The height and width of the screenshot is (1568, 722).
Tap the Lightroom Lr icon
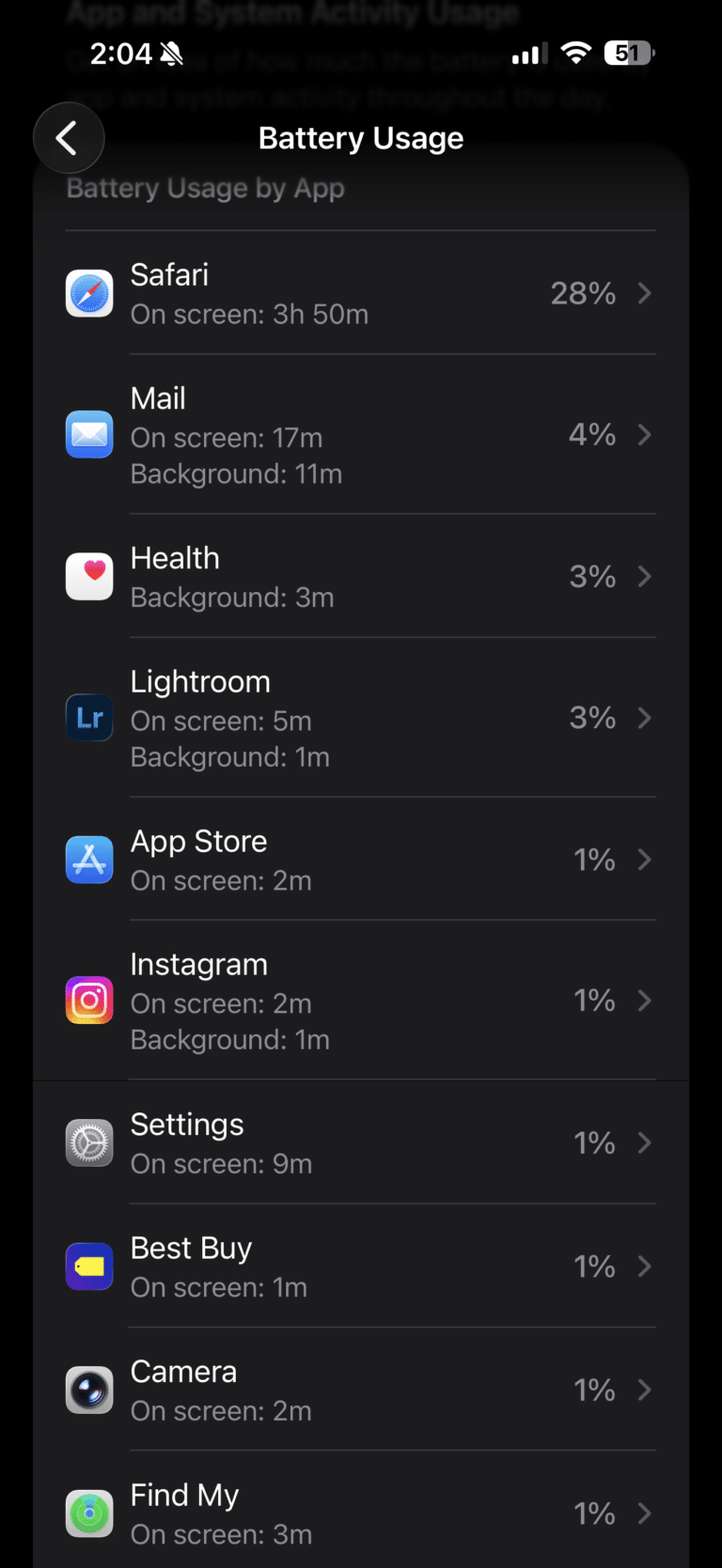pos(89,718)
